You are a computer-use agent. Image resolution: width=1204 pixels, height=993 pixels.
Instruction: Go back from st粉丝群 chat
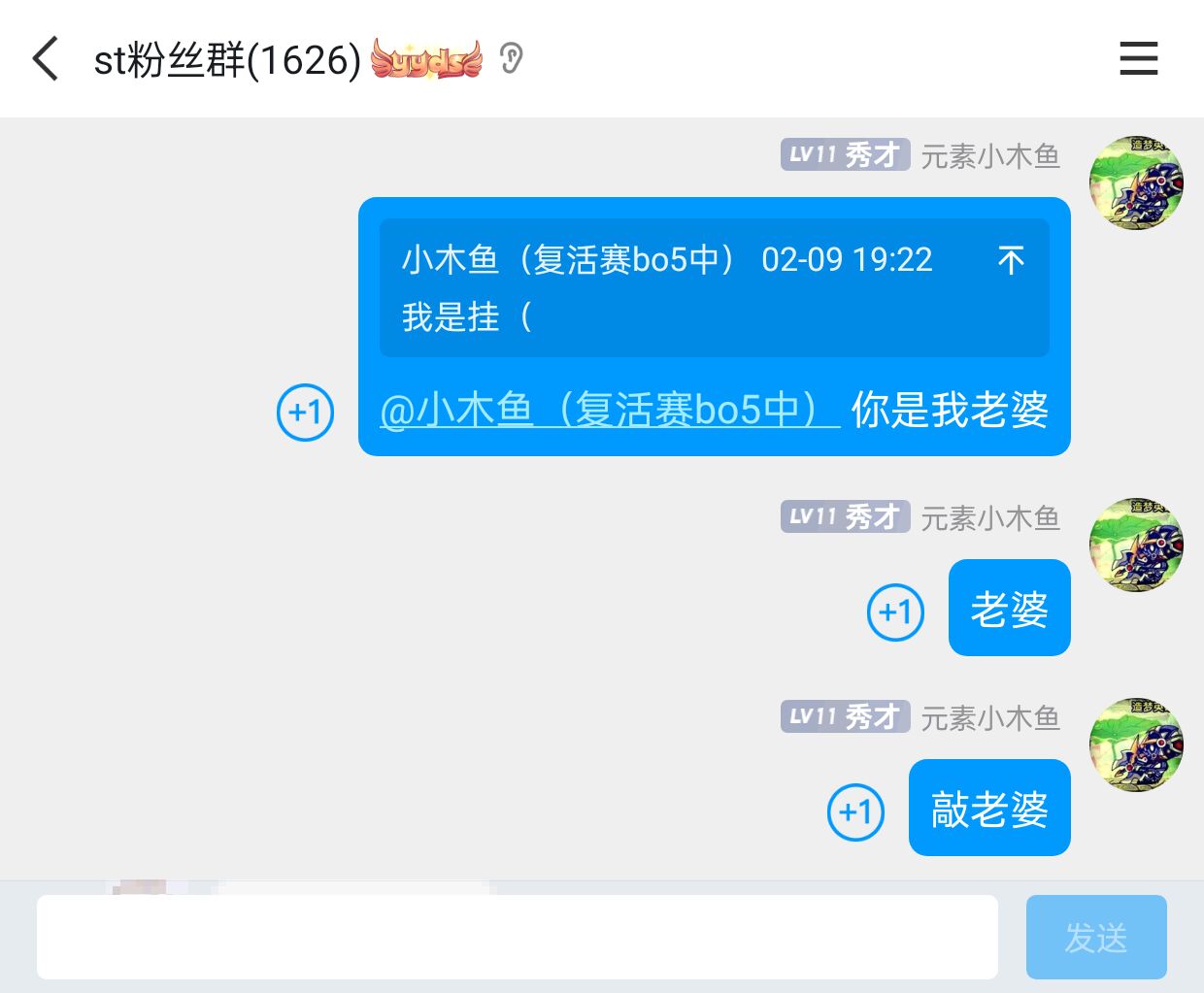(x=46, y=59)
